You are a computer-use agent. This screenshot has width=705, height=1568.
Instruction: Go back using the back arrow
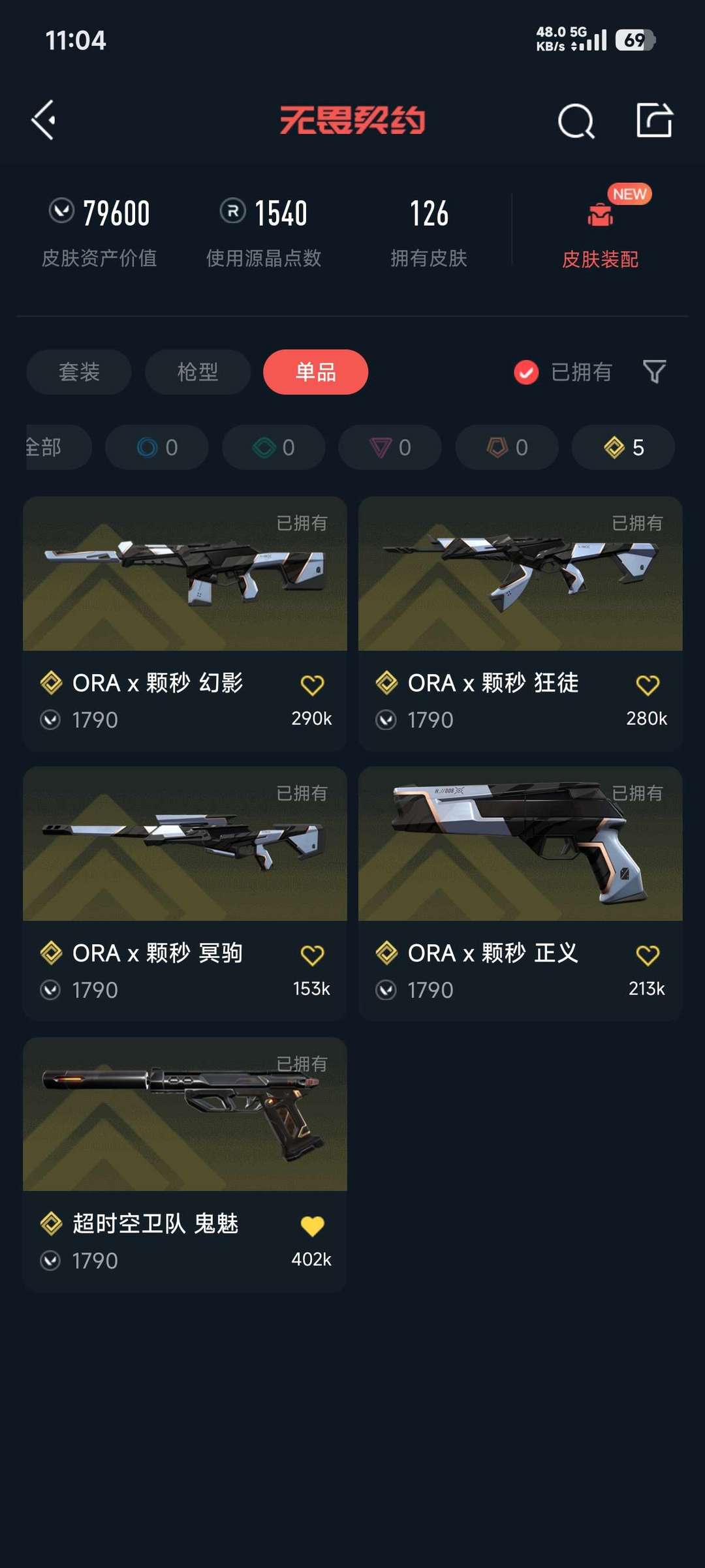coord(43,120)
